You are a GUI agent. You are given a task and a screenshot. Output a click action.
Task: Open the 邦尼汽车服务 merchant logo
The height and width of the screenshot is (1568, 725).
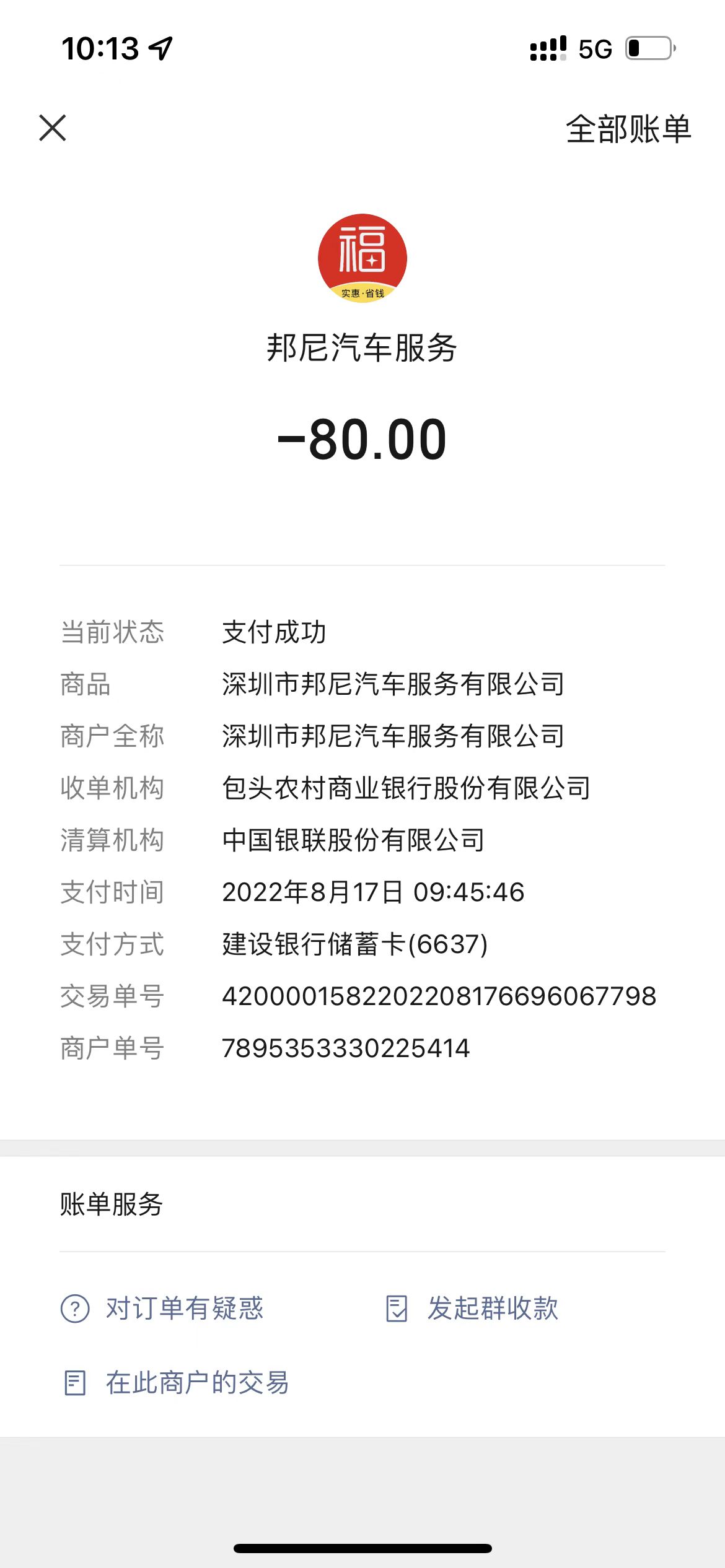point(362,258)
